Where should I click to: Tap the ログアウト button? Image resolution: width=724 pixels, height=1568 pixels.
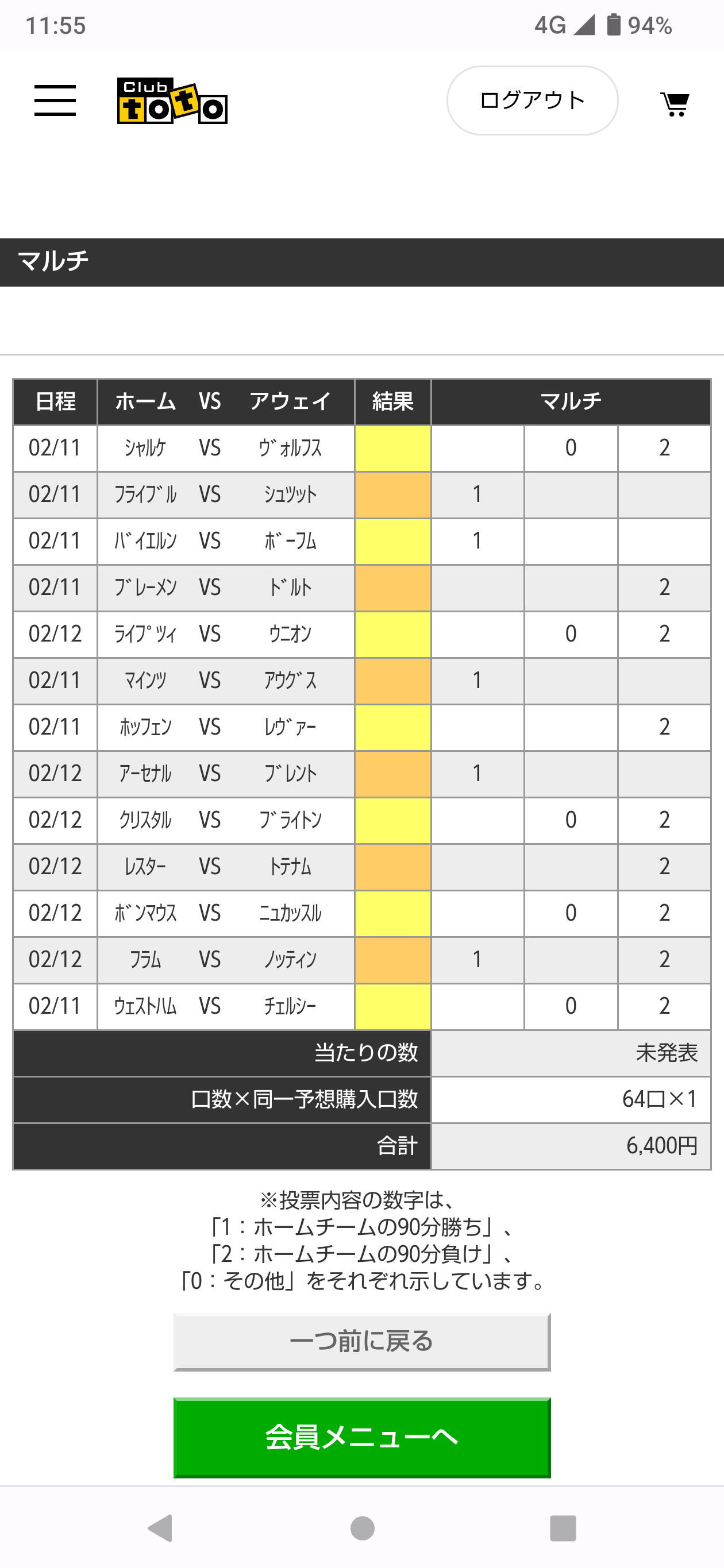coord(532,101)
